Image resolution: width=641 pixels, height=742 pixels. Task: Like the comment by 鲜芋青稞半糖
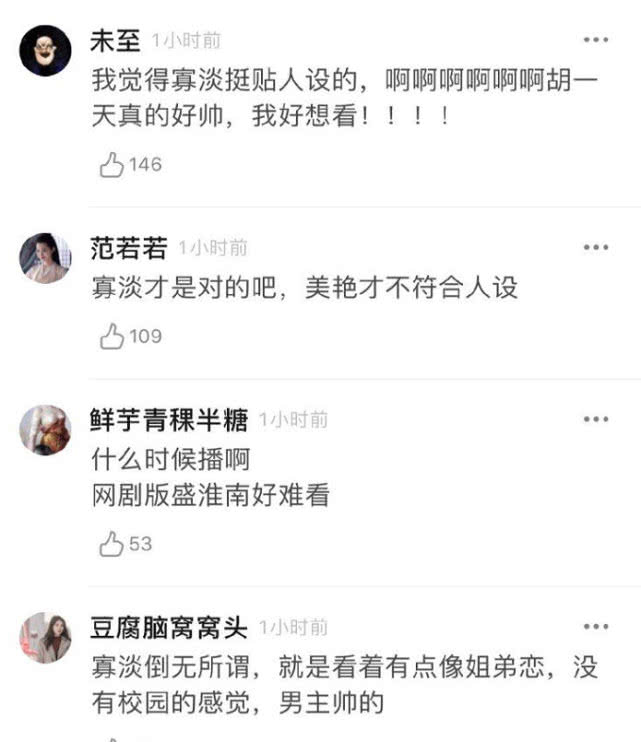tap(112, 544)
